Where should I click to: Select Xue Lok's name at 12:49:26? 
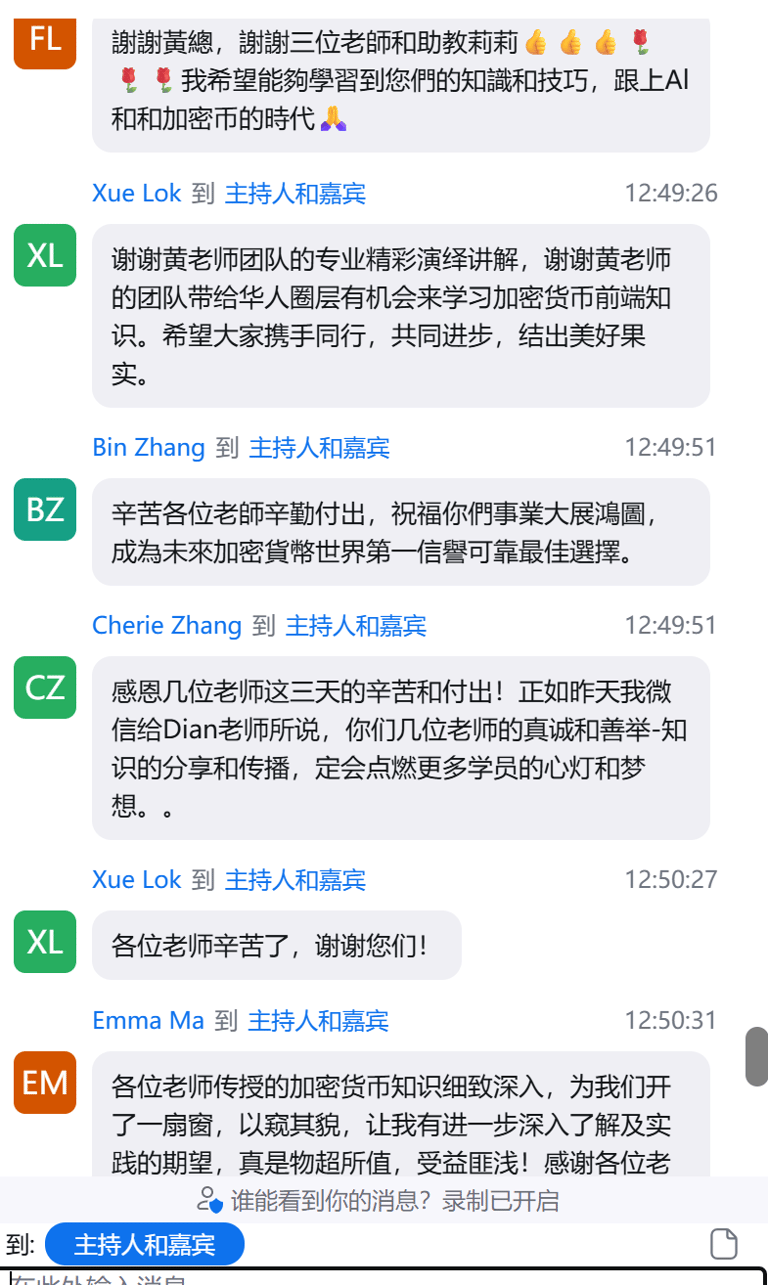coord(137,193)
